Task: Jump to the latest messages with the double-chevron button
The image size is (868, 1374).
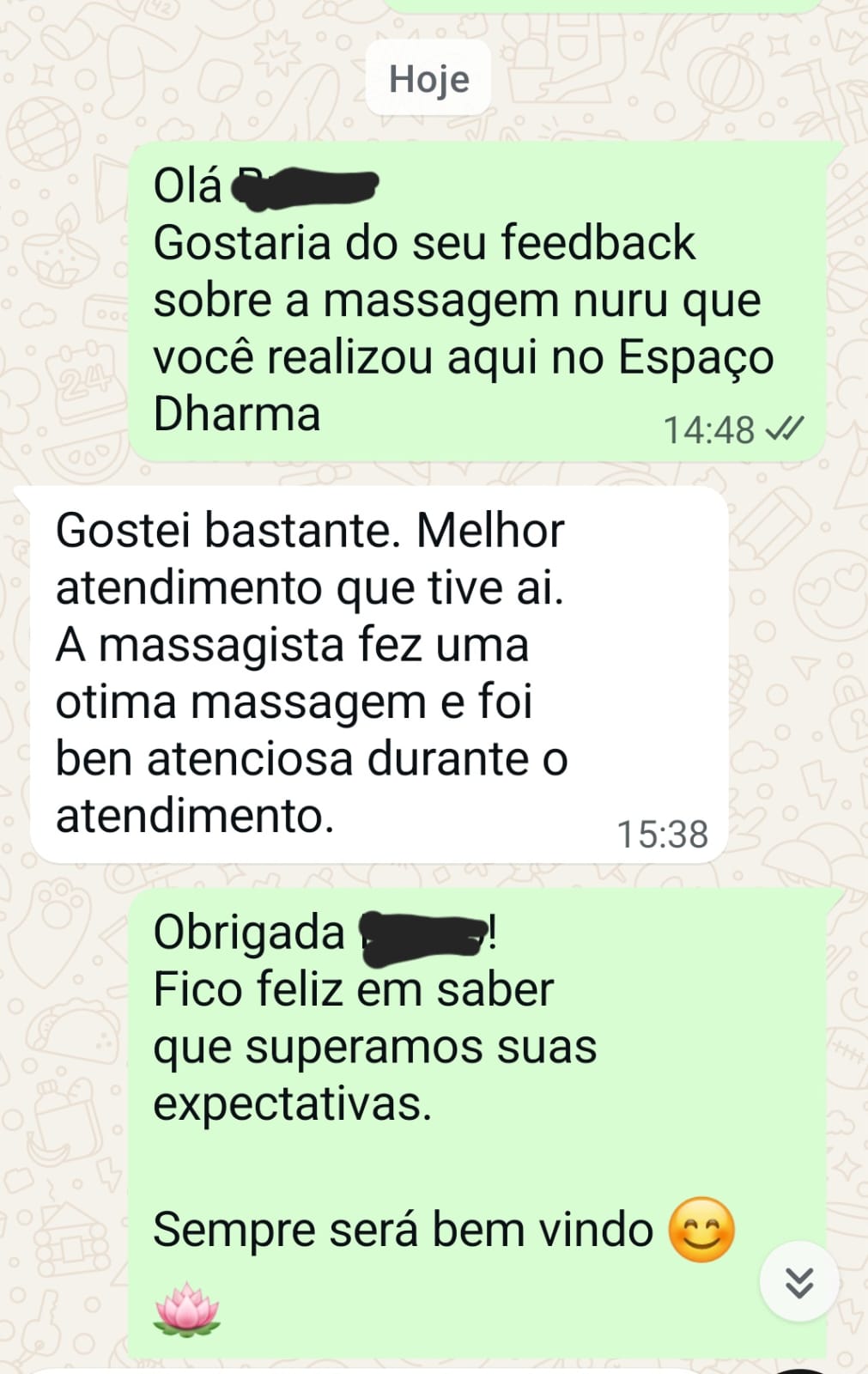Action: pyautogui.click(x=798, y=1281)
